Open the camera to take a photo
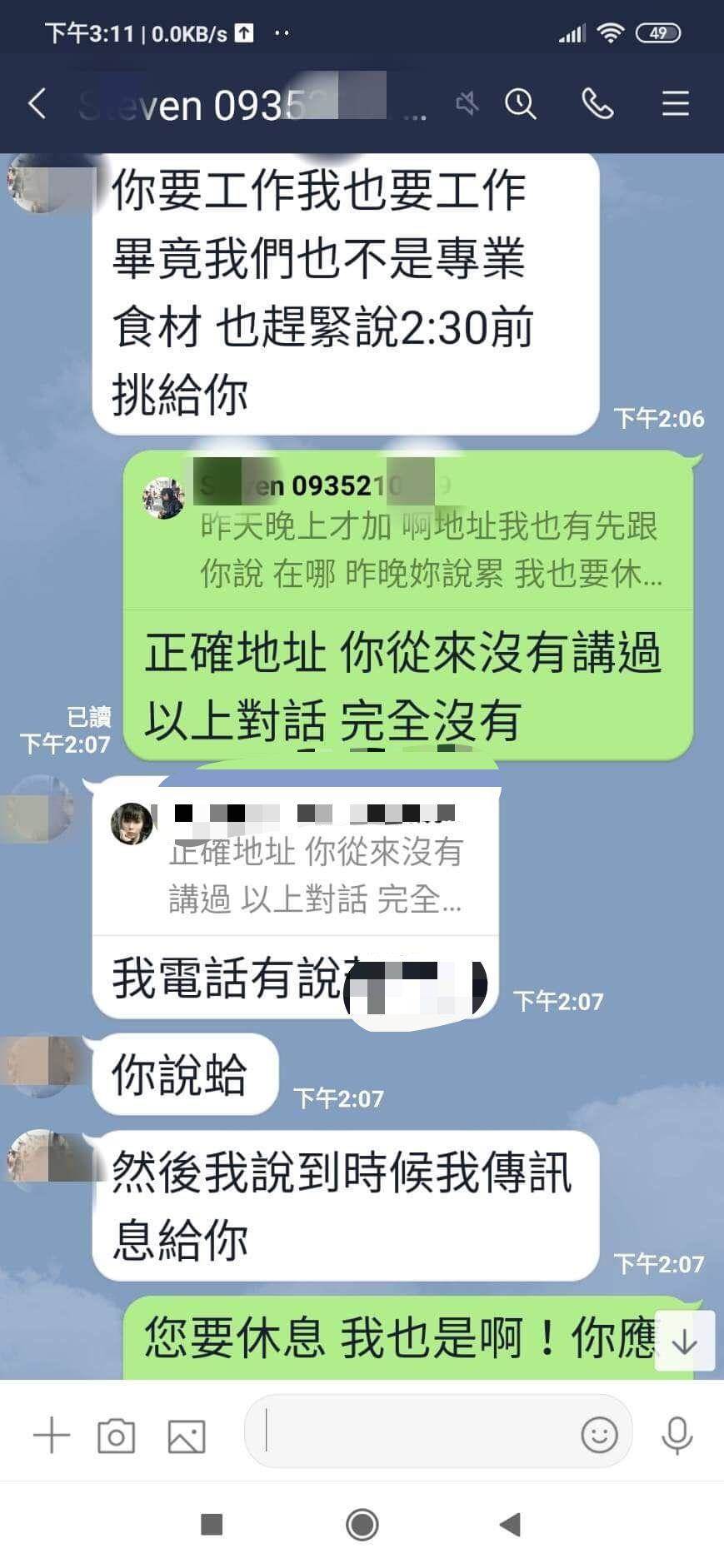 click(x=116, y=1436)
